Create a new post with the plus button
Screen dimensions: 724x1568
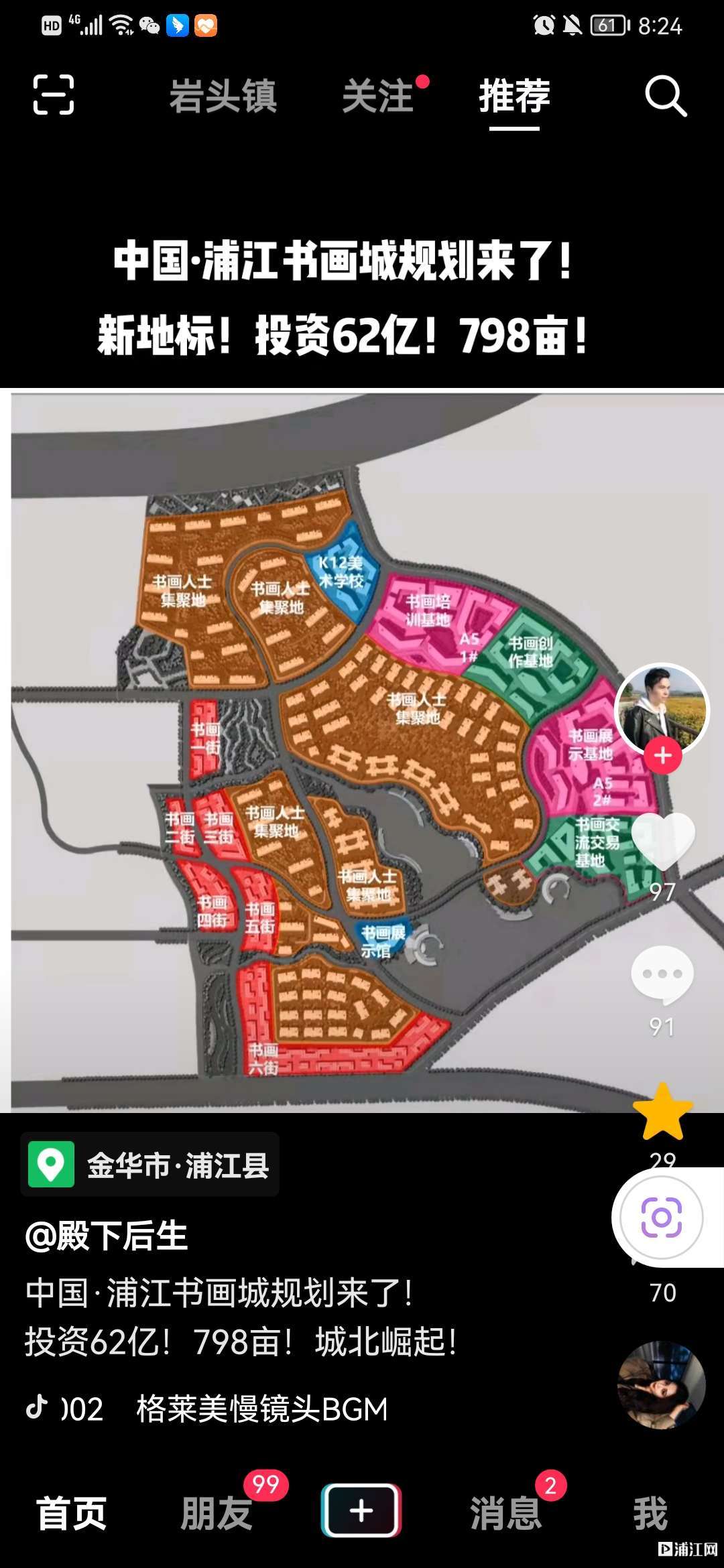pyautogui.click(x=361, y=1510)
